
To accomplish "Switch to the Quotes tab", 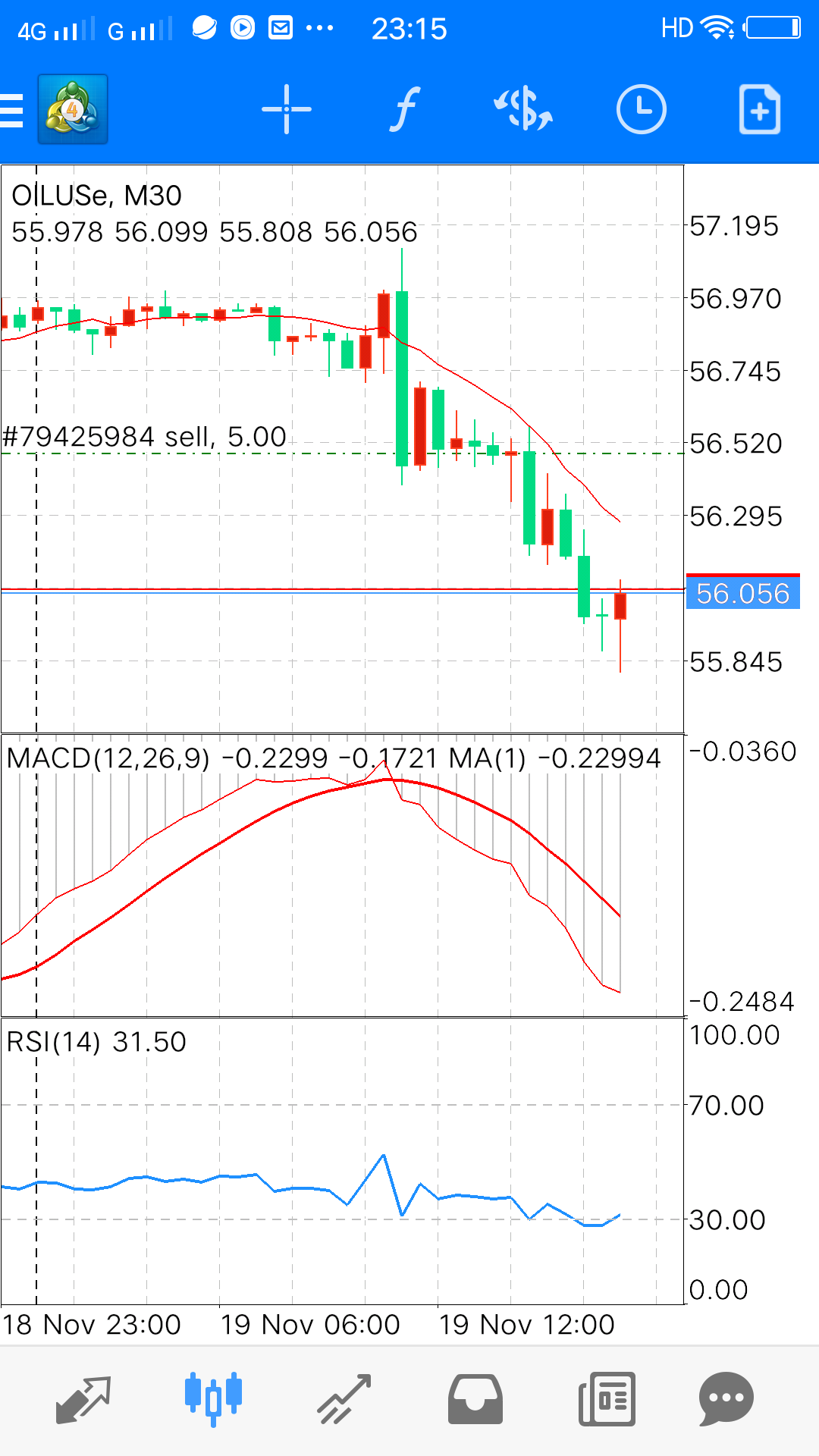I will (x=83, y=1399).
